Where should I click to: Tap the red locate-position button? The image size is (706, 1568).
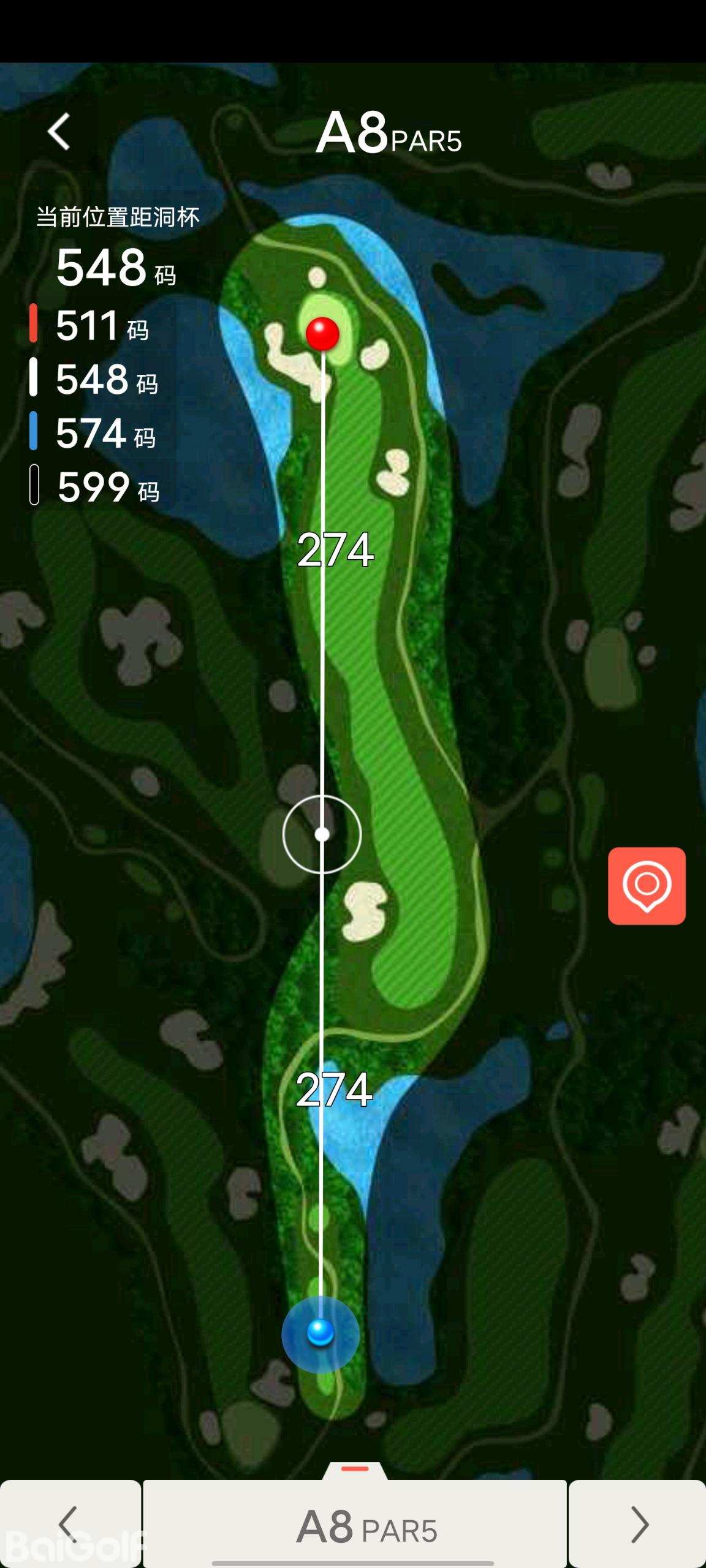coord(647,886)
